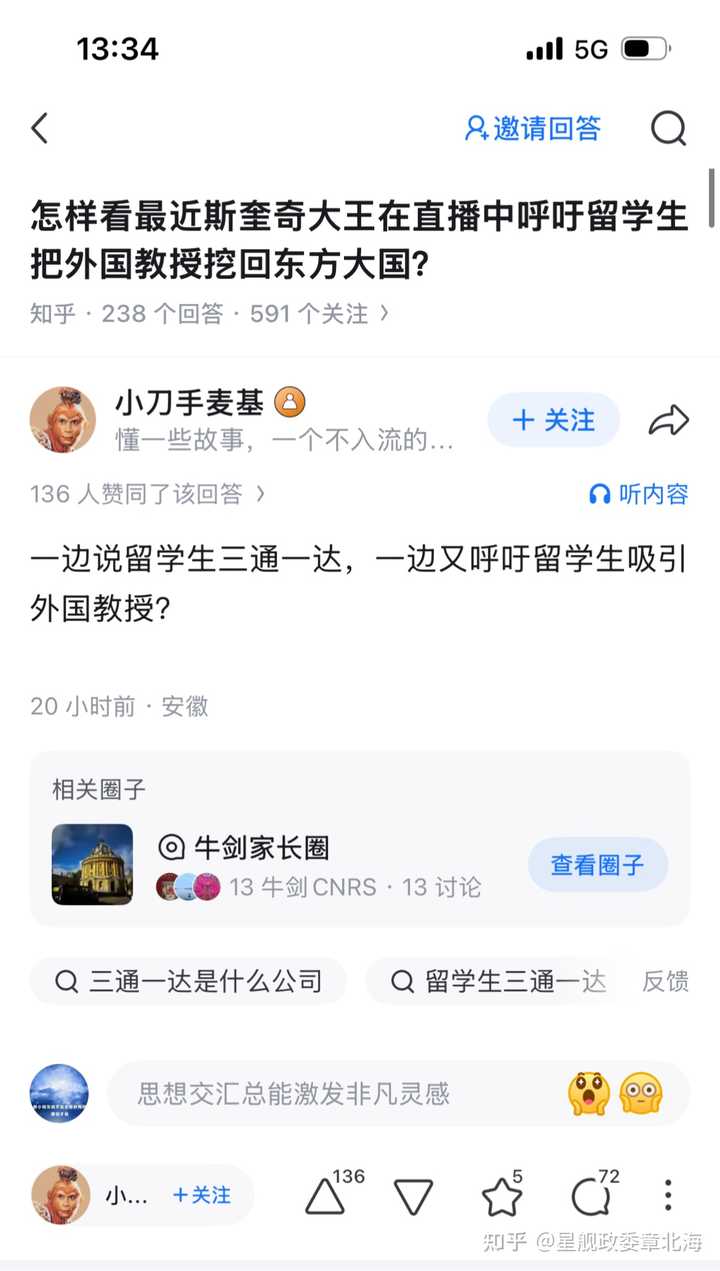The height and width of the screenshot is (1271, 720).
Task: Search suggestion 三通一达是什么公司
Action: 188,981
